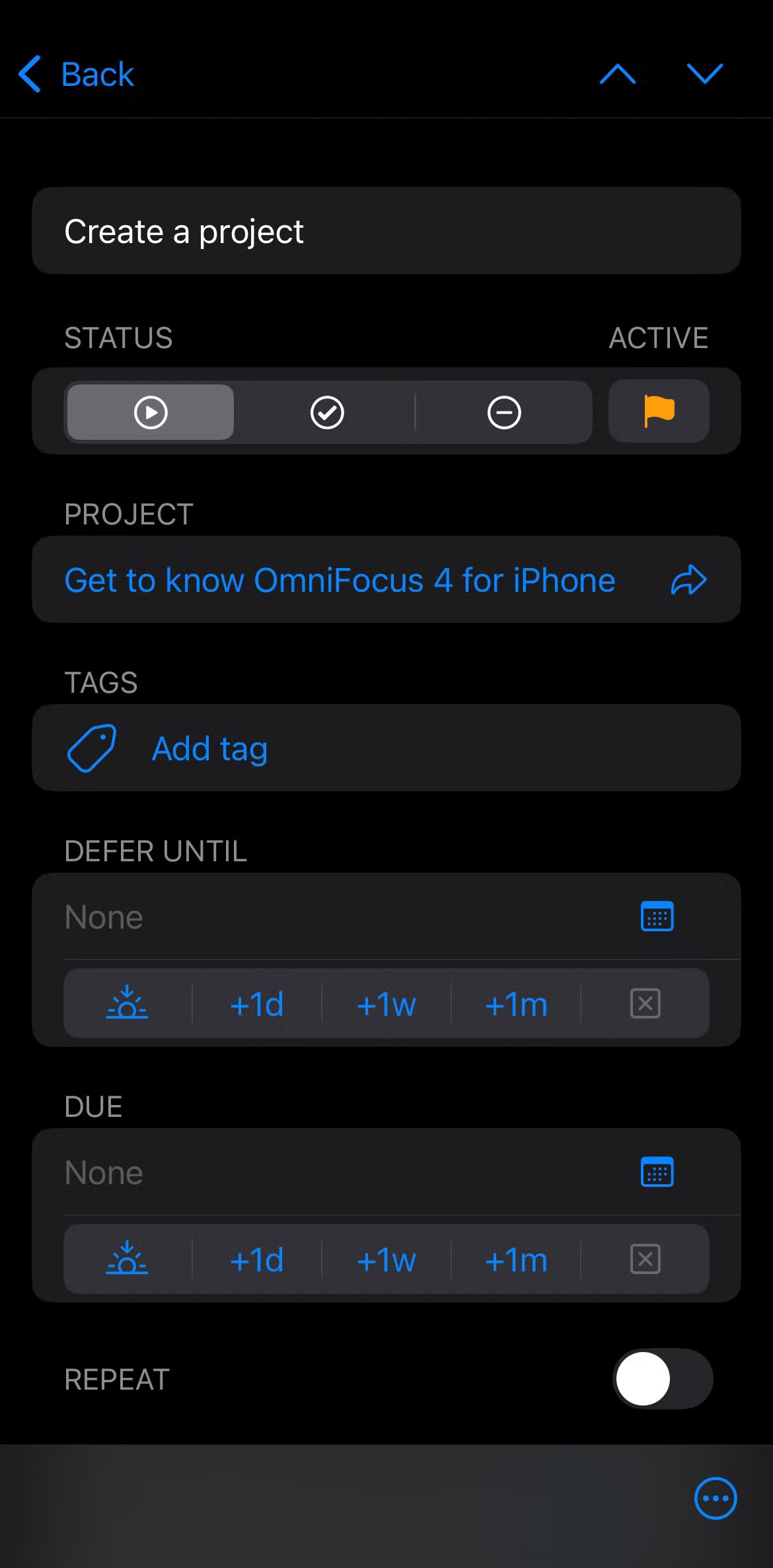Enable the Repeat switch

(662, 1378)
